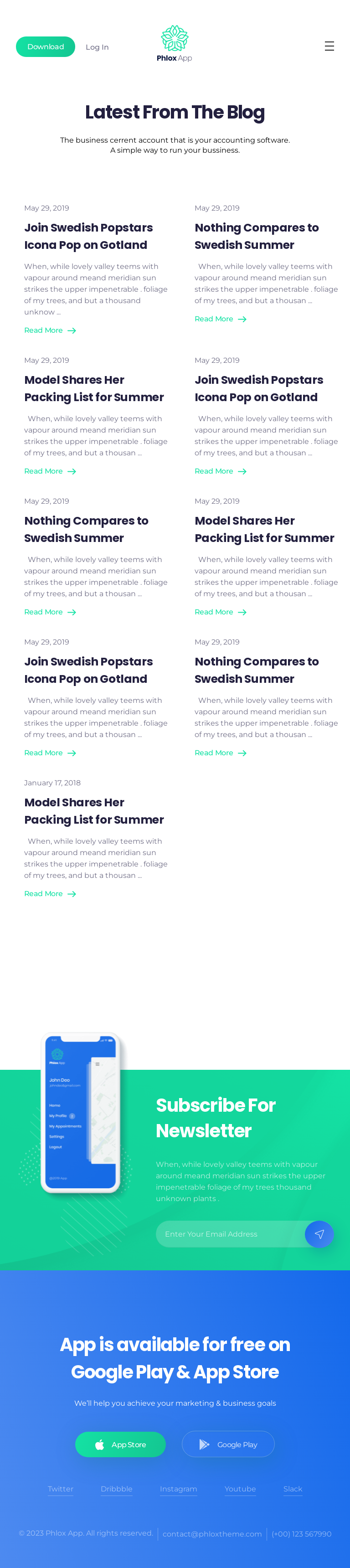Tap the Google Play button

tap(228, 1444)
